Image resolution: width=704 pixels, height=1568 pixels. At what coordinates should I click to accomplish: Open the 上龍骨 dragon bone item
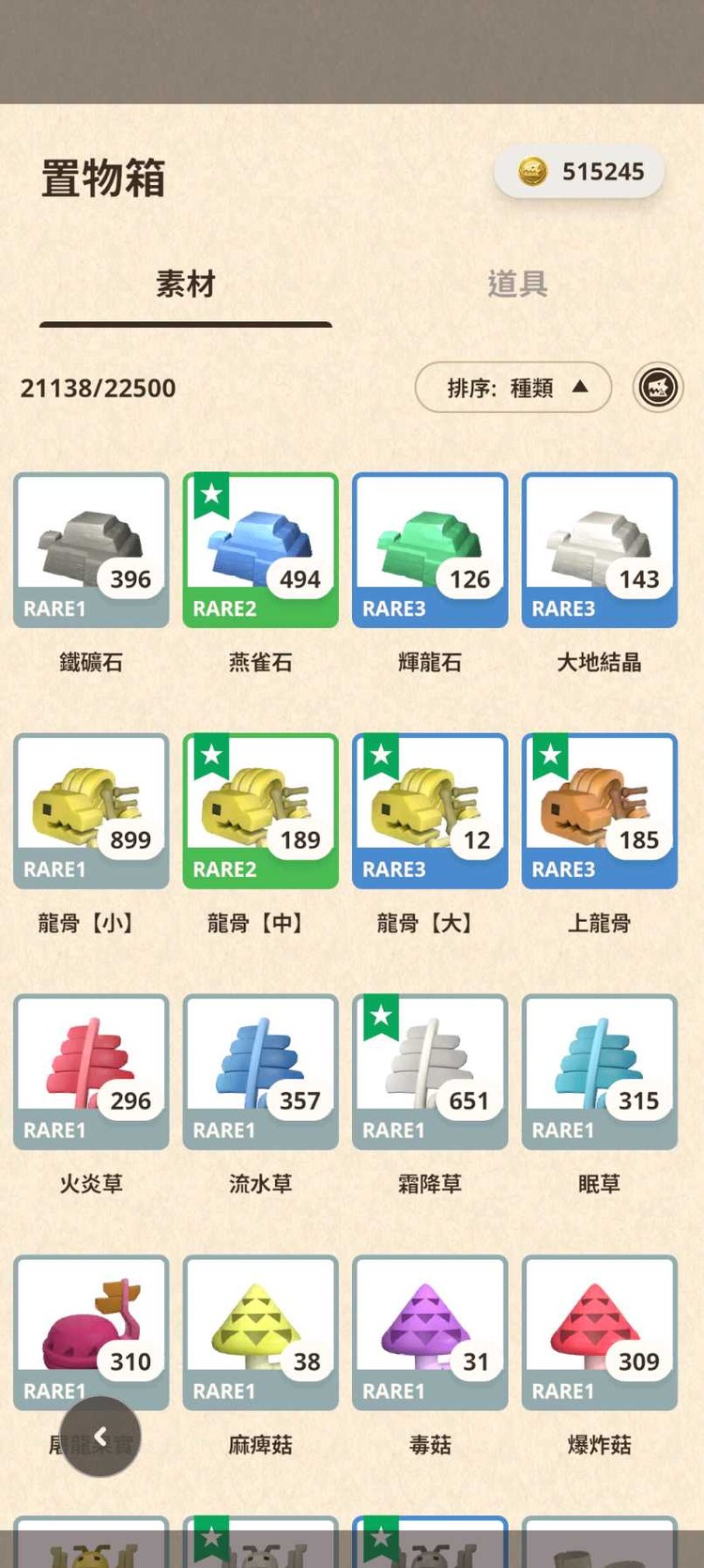(599, 810)
